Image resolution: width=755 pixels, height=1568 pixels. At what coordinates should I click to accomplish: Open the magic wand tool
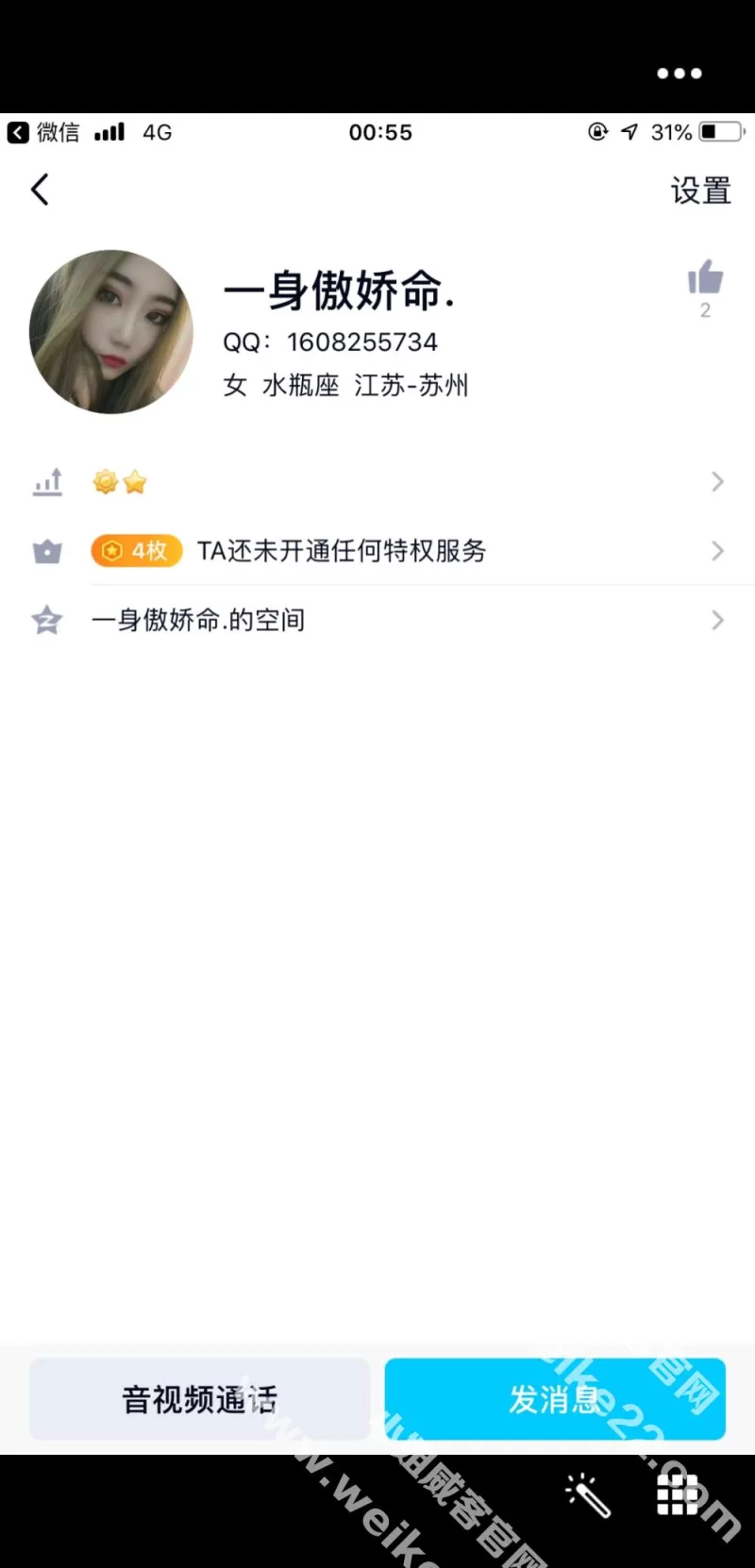[x=587, y=1495]
